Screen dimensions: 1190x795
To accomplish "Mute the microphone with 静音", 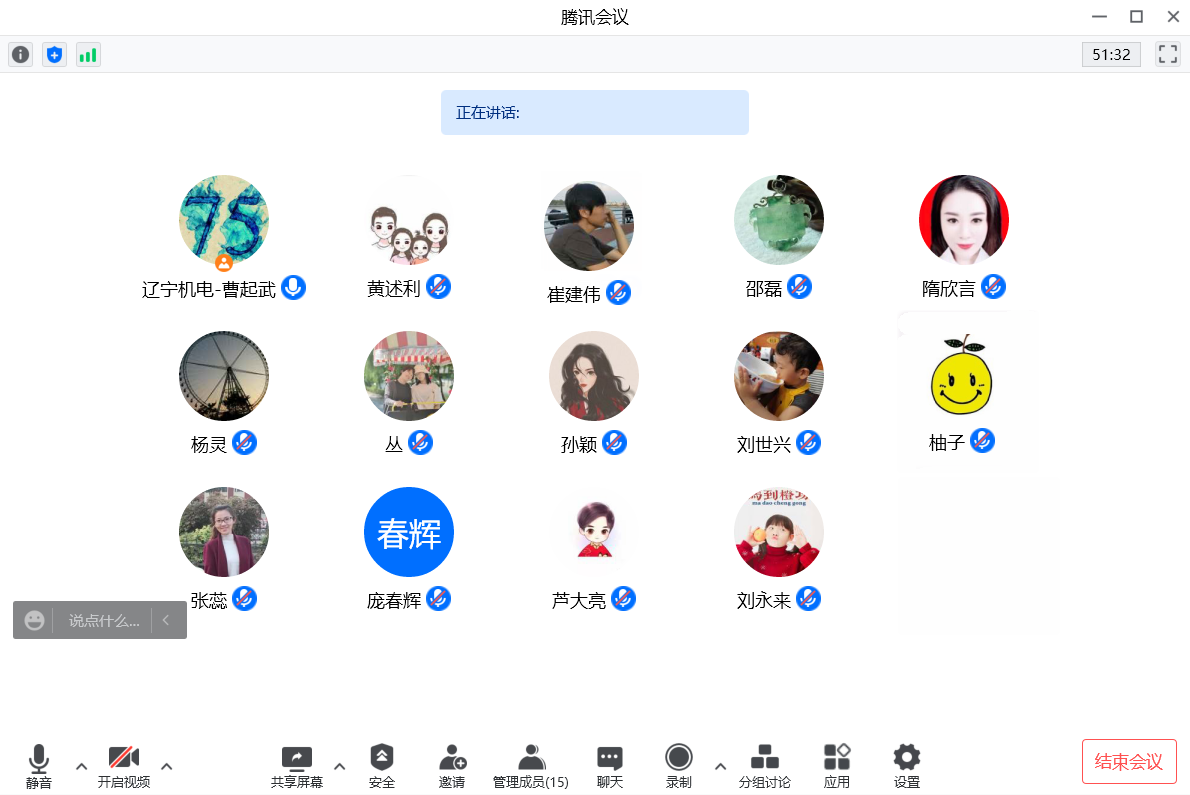I will click(39, 766).
